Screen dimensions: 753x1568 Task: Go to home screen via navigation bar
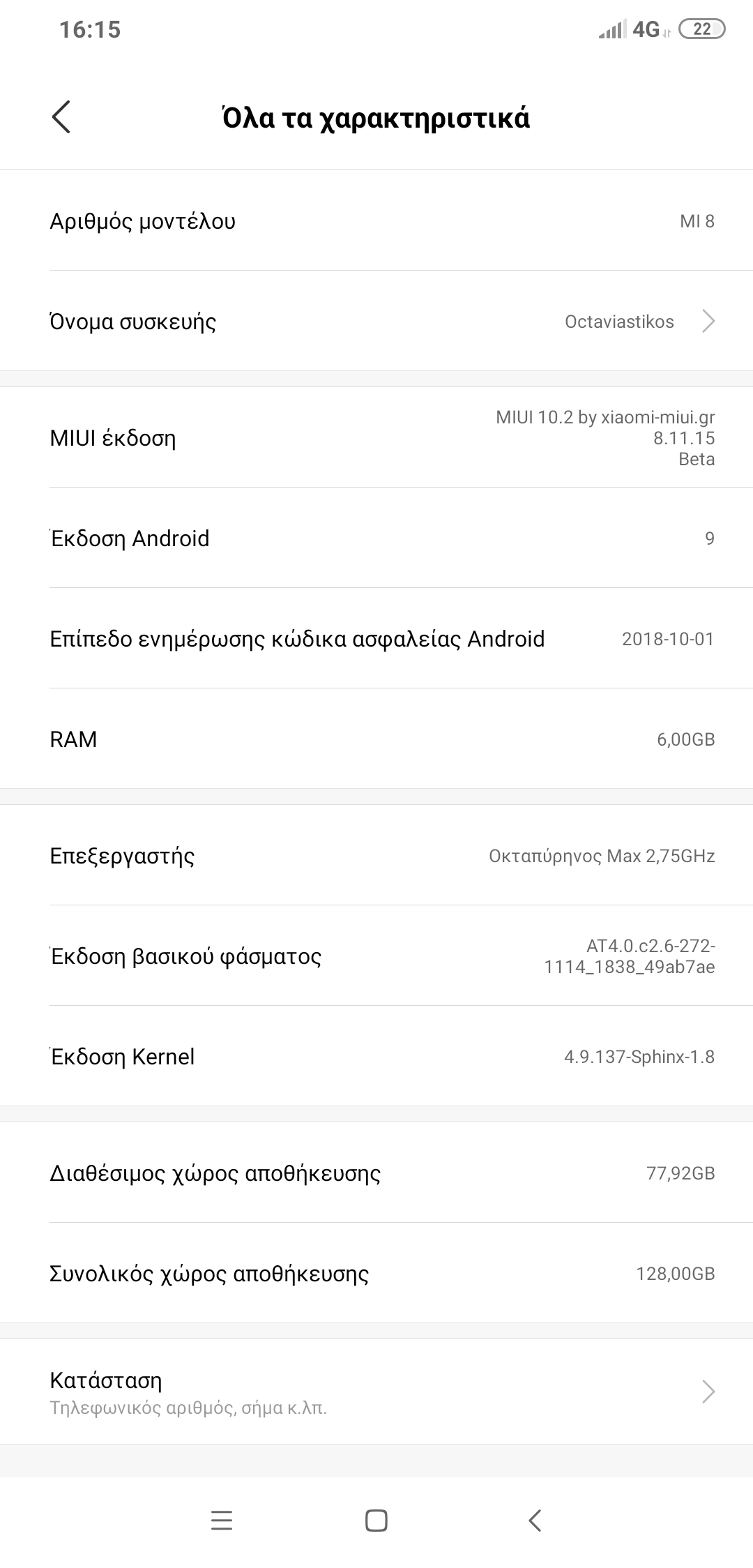(376, 1521)
